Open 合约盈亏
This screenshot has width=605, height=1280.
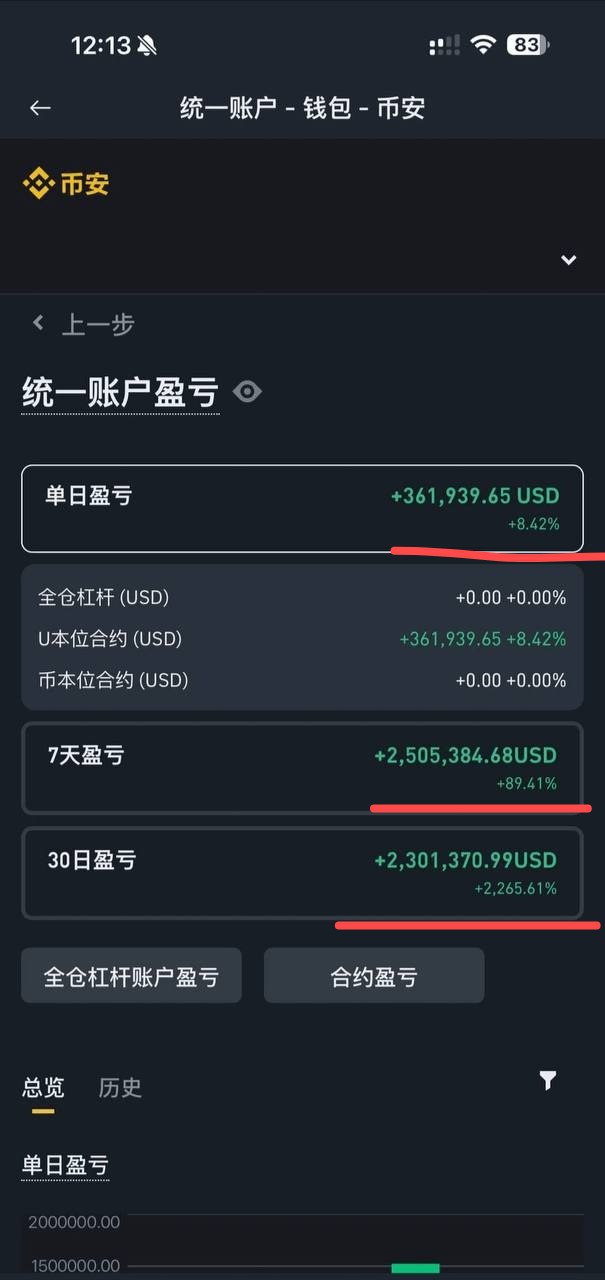click(x=374, y=976)
